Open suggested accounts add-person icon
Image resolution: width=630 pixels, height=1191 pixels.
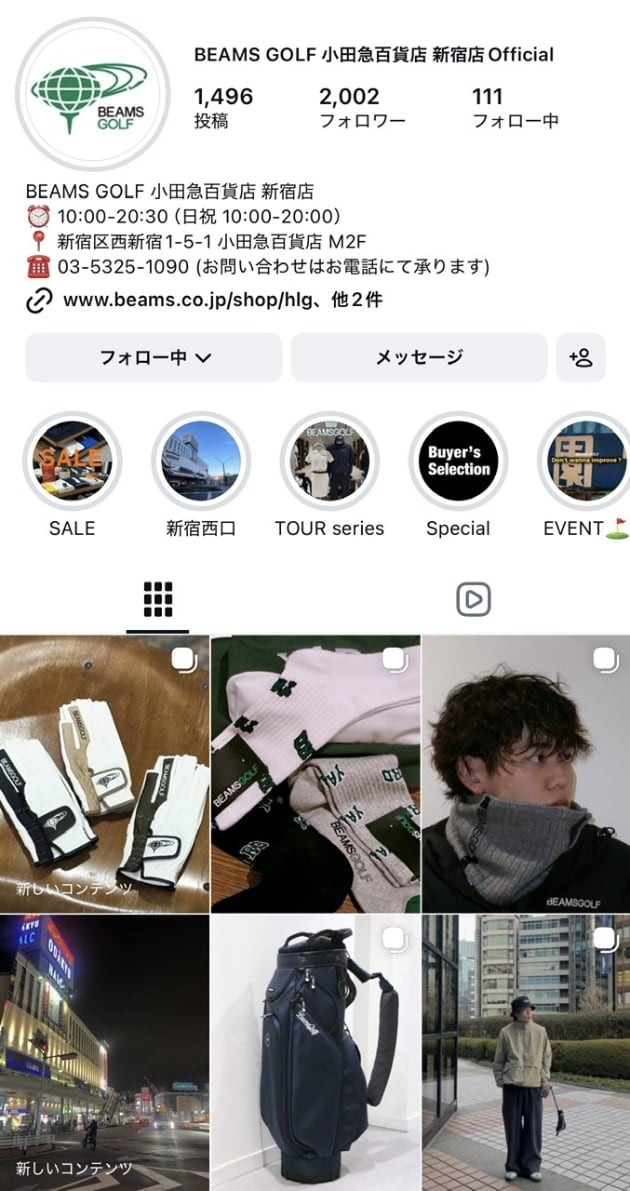pos(580,358)
